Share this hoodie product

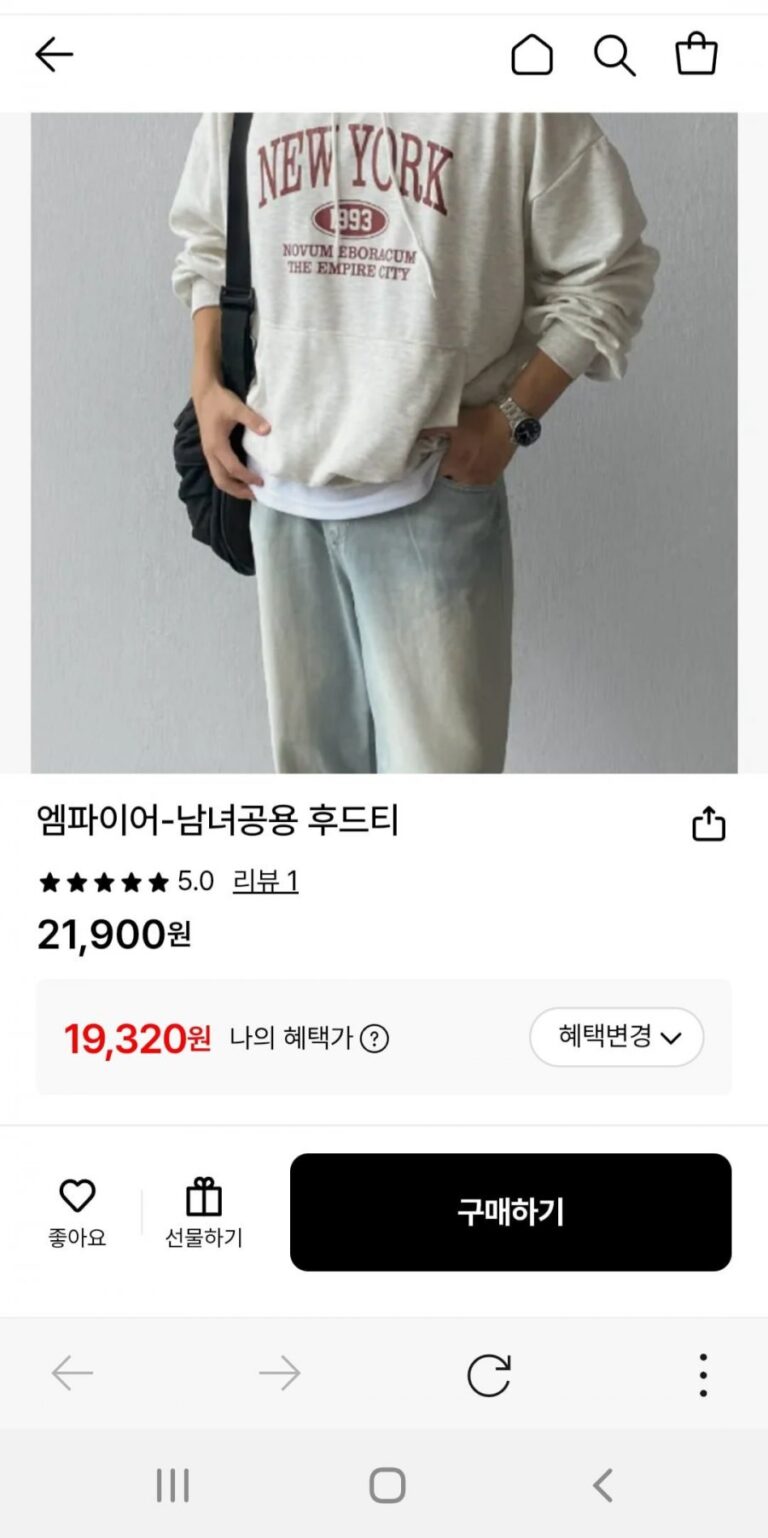click(708, 824)
